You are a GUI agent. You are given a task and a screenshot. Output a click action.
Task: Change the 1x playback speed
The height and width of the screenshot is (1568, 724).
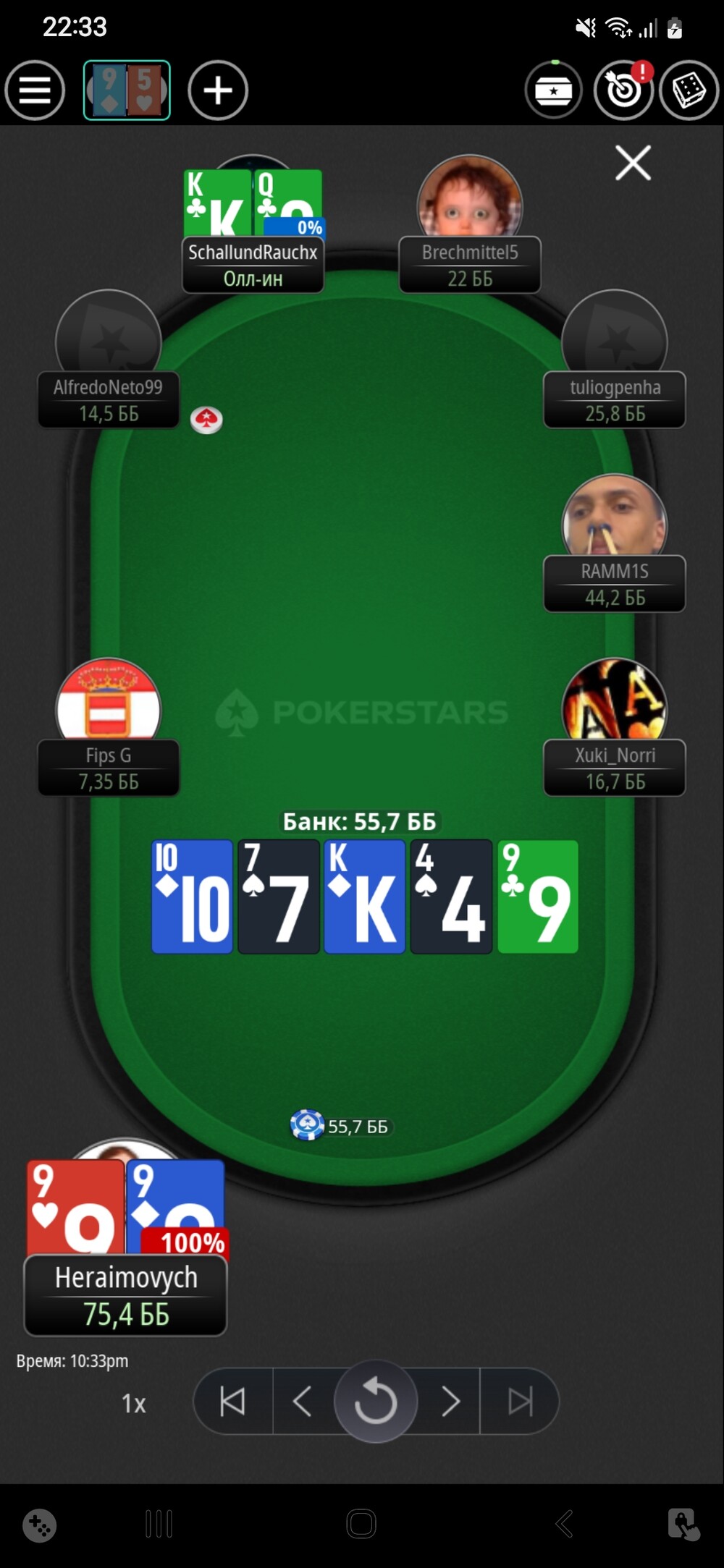tap(134, 1404)
